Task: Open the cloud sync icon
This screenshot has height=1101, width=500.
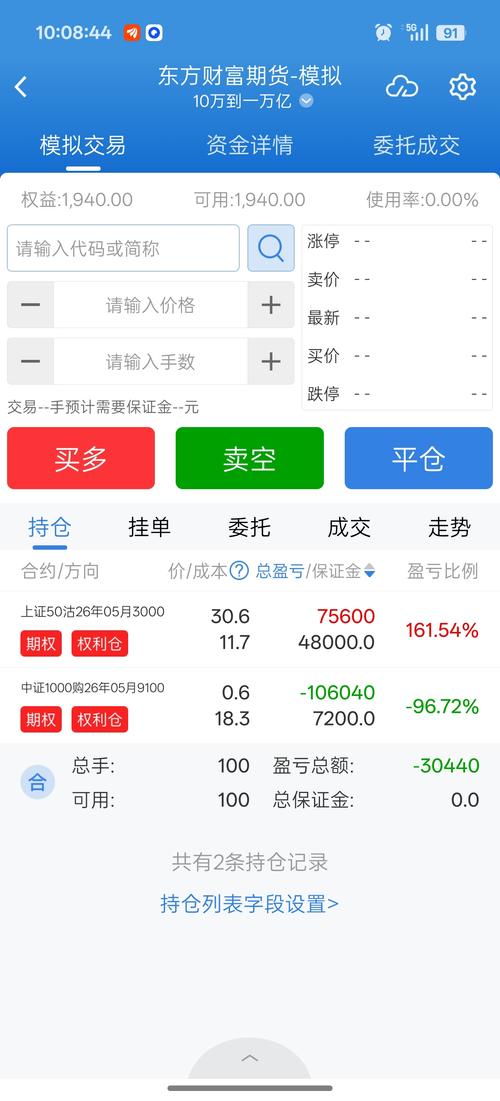Action: (402, 87)
